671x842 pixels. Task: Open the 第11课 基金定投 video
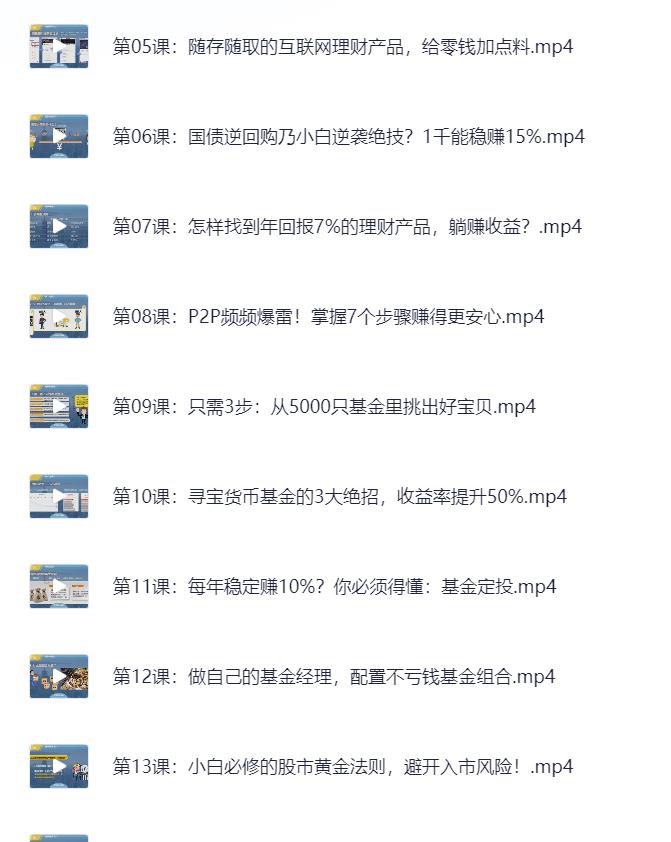coord(334,587)
